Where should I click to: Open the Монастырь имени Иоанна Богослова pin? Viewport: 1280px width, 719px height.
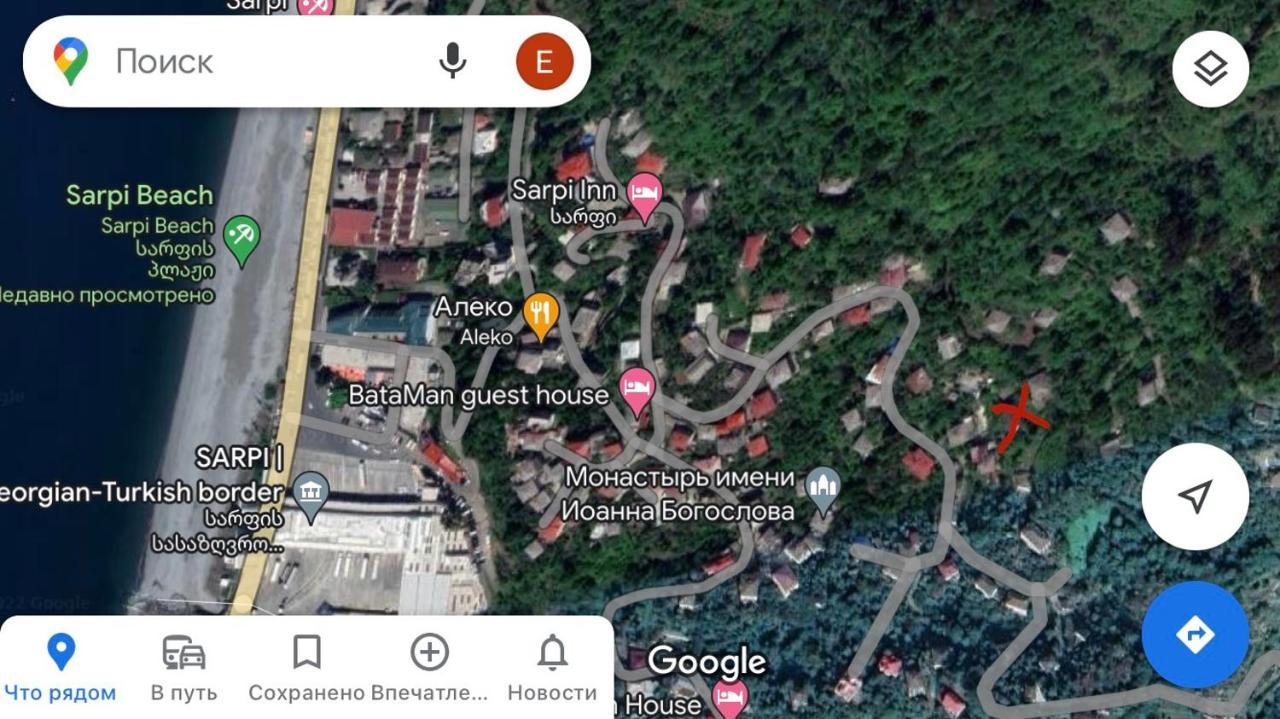coord(822,488)
